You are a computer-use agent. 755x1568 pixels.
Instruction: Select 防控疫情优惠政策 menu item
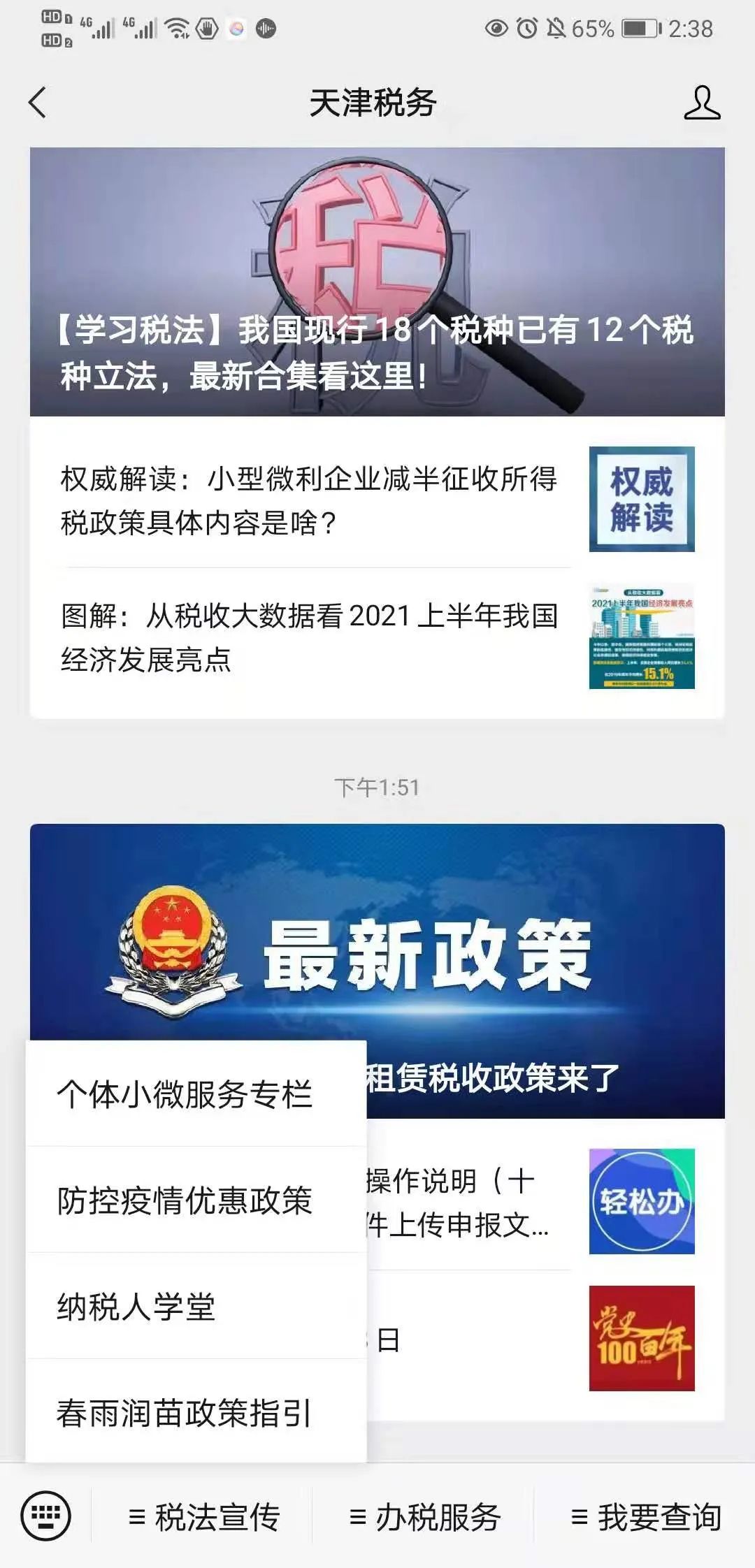click(185, 1200)
